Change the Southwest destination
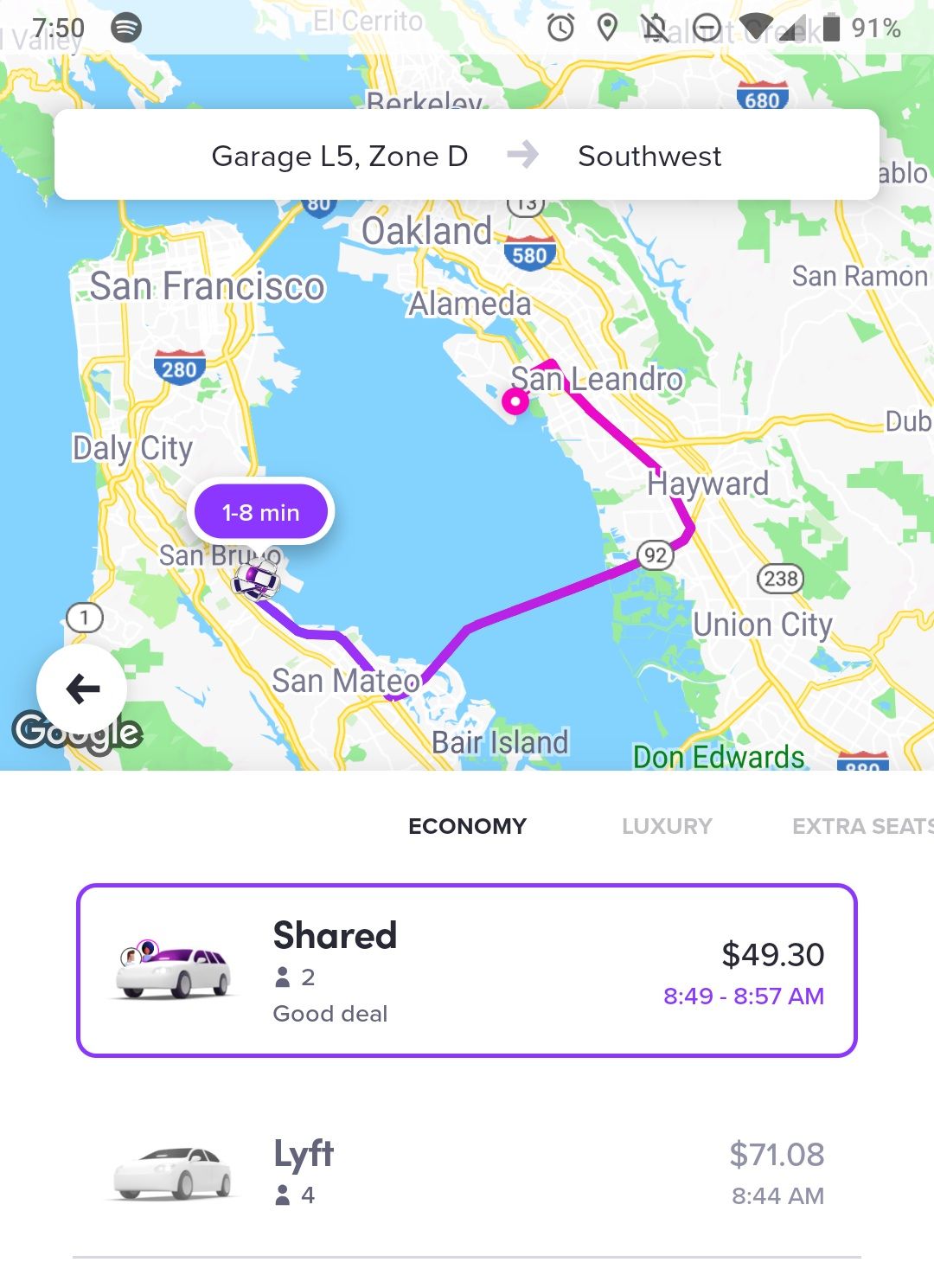Viewport: 934px width, 1288px height. pyautogui.click(x=649, y=157)
